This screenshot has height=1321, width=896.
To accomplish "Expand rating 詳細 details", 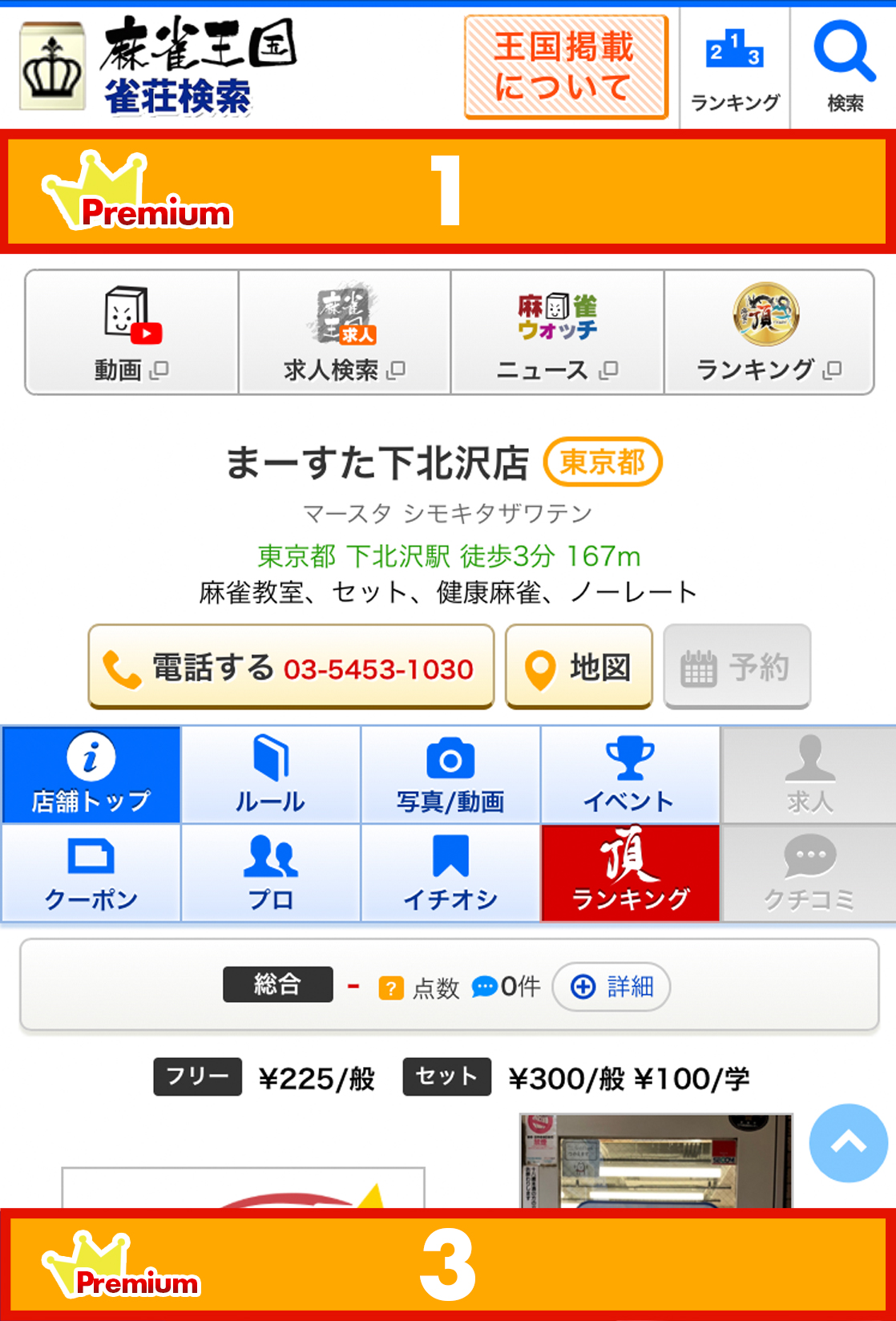I will tap(611, 986).
